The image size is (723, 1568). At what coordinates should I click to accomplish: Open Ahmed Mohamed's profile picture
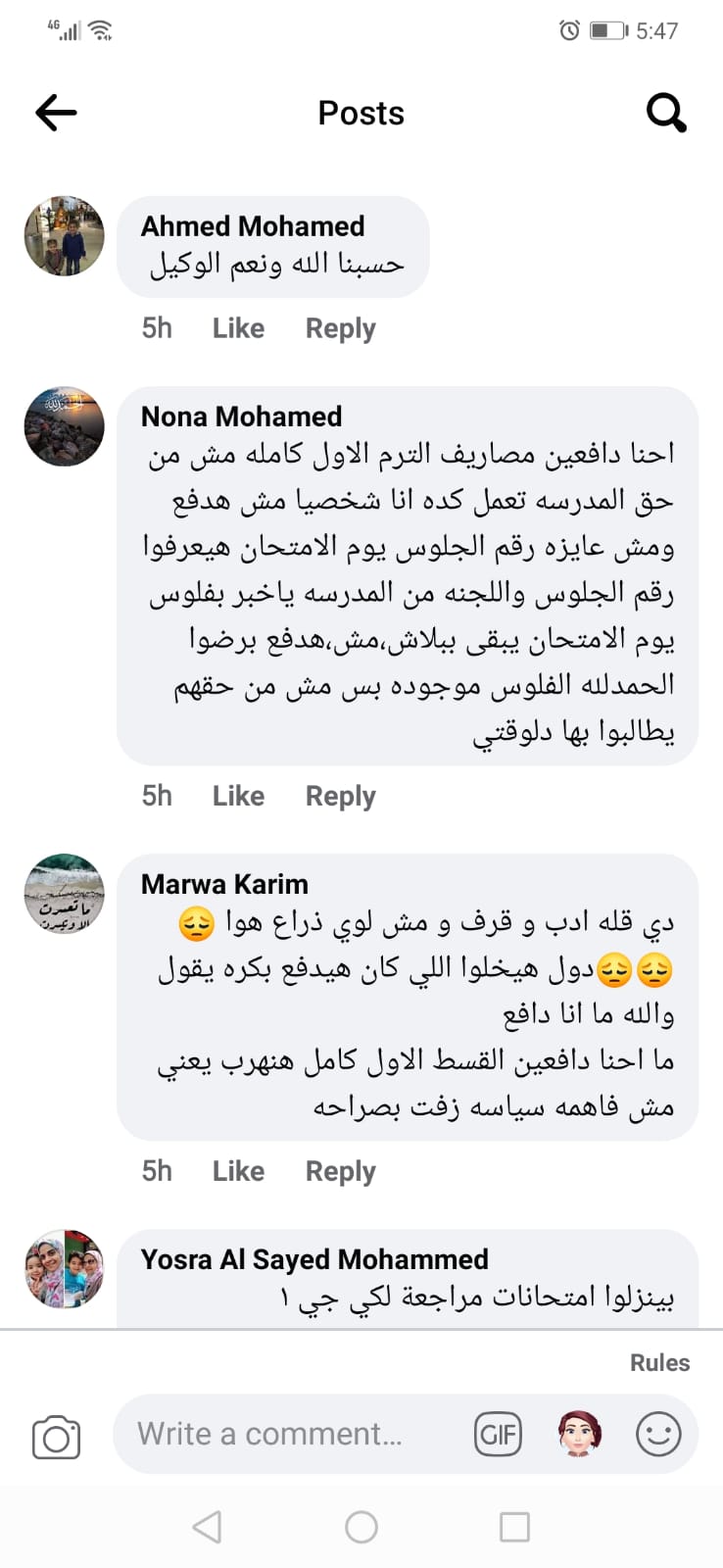64,236
